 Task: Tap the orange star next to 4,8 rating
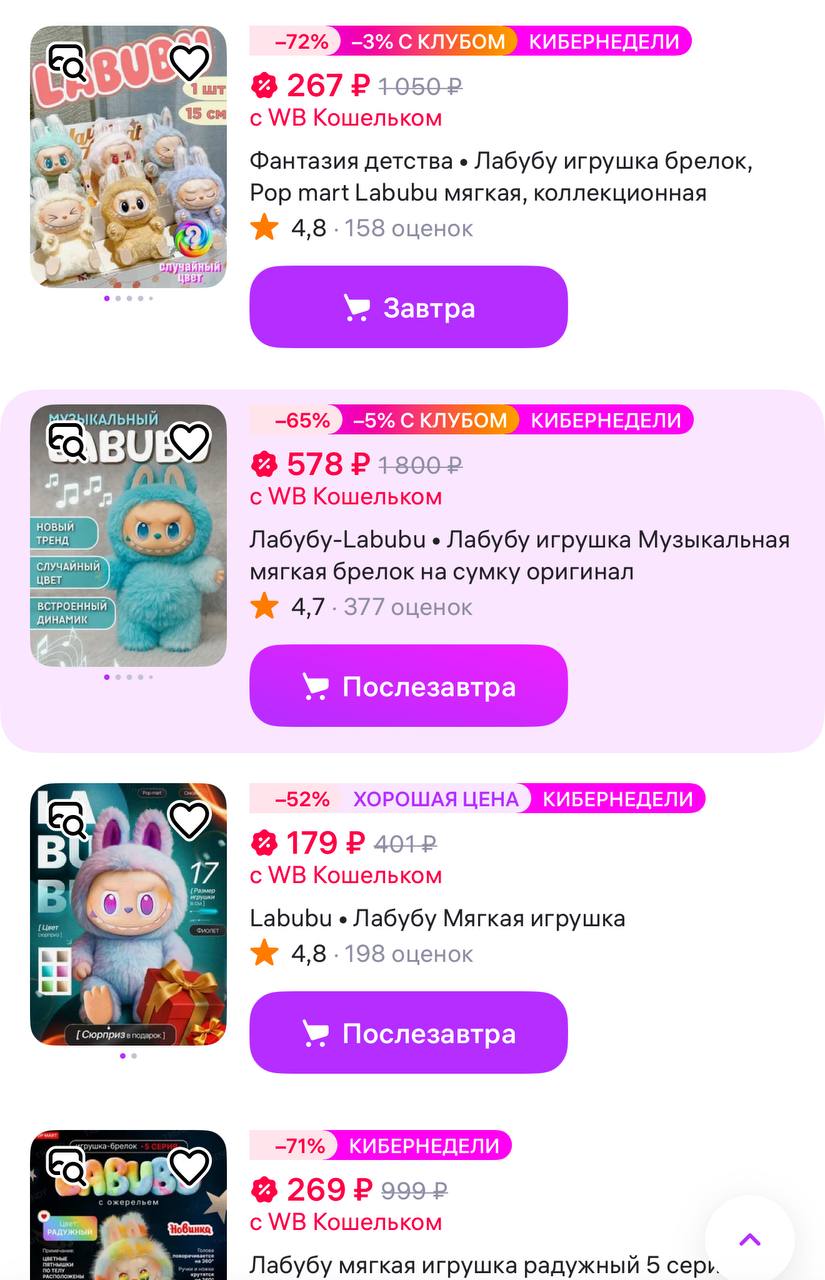pos(263,228)
